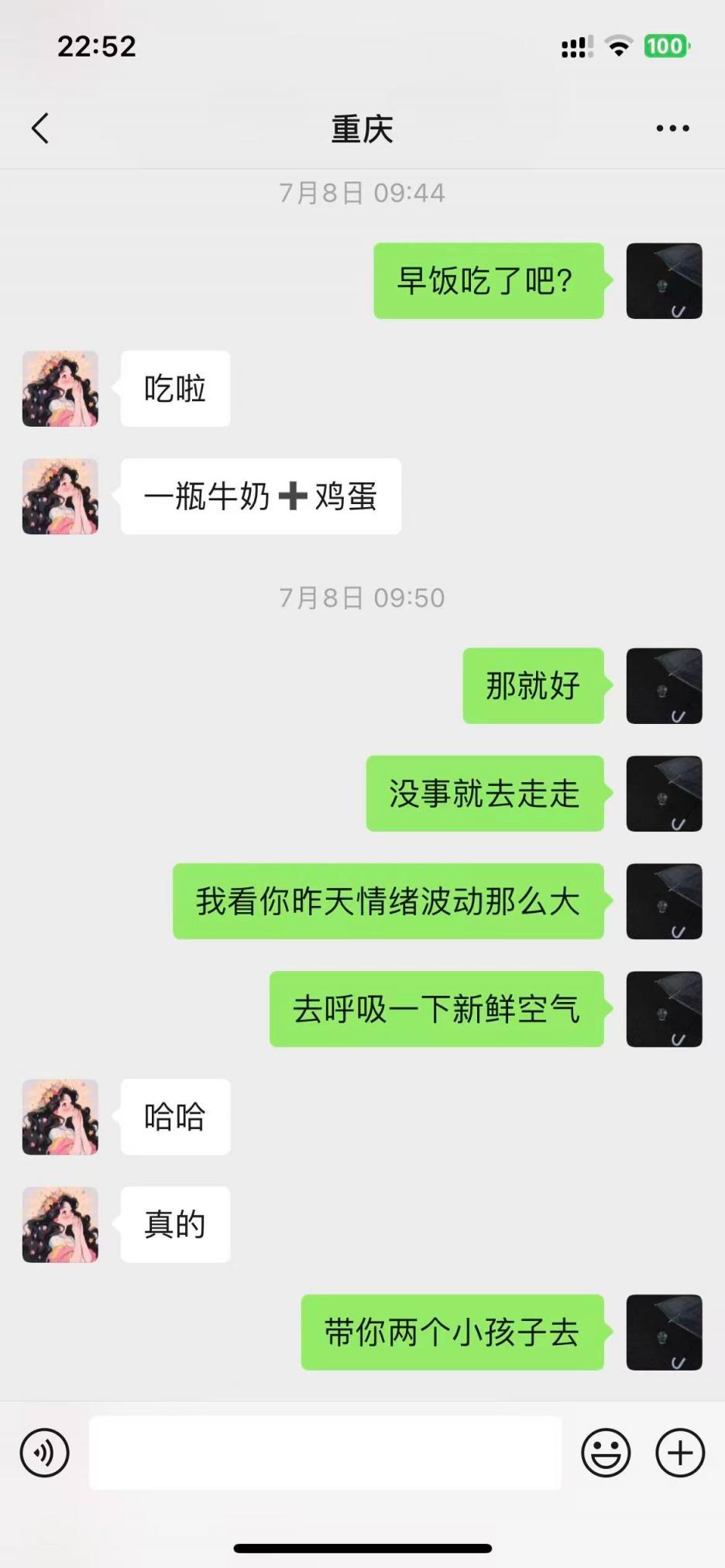Open the emoji sticker panel
725x1568 pixels.
point(606,1453)
